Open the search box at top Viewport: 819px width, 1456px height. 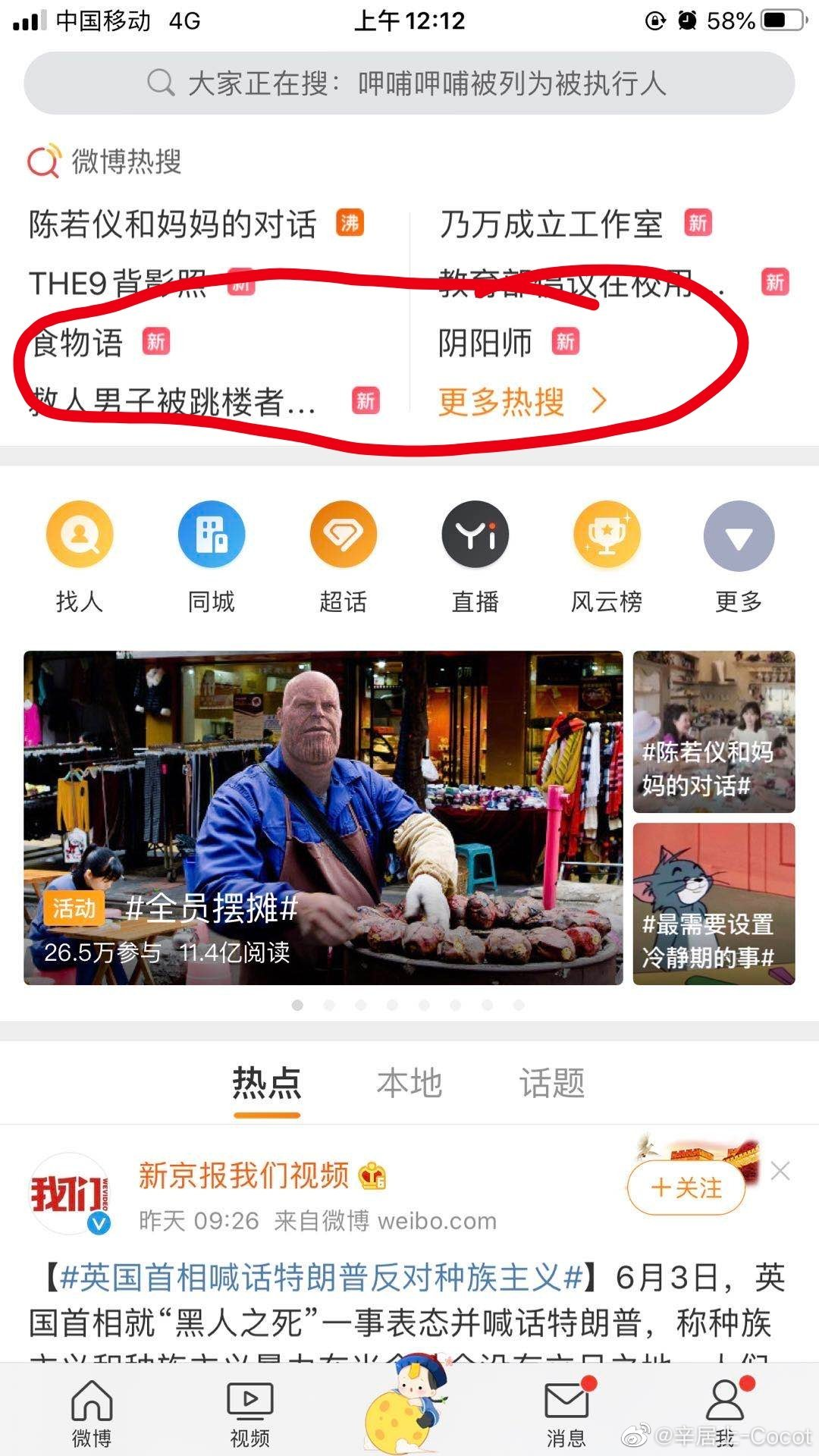(x=409, y=83)
